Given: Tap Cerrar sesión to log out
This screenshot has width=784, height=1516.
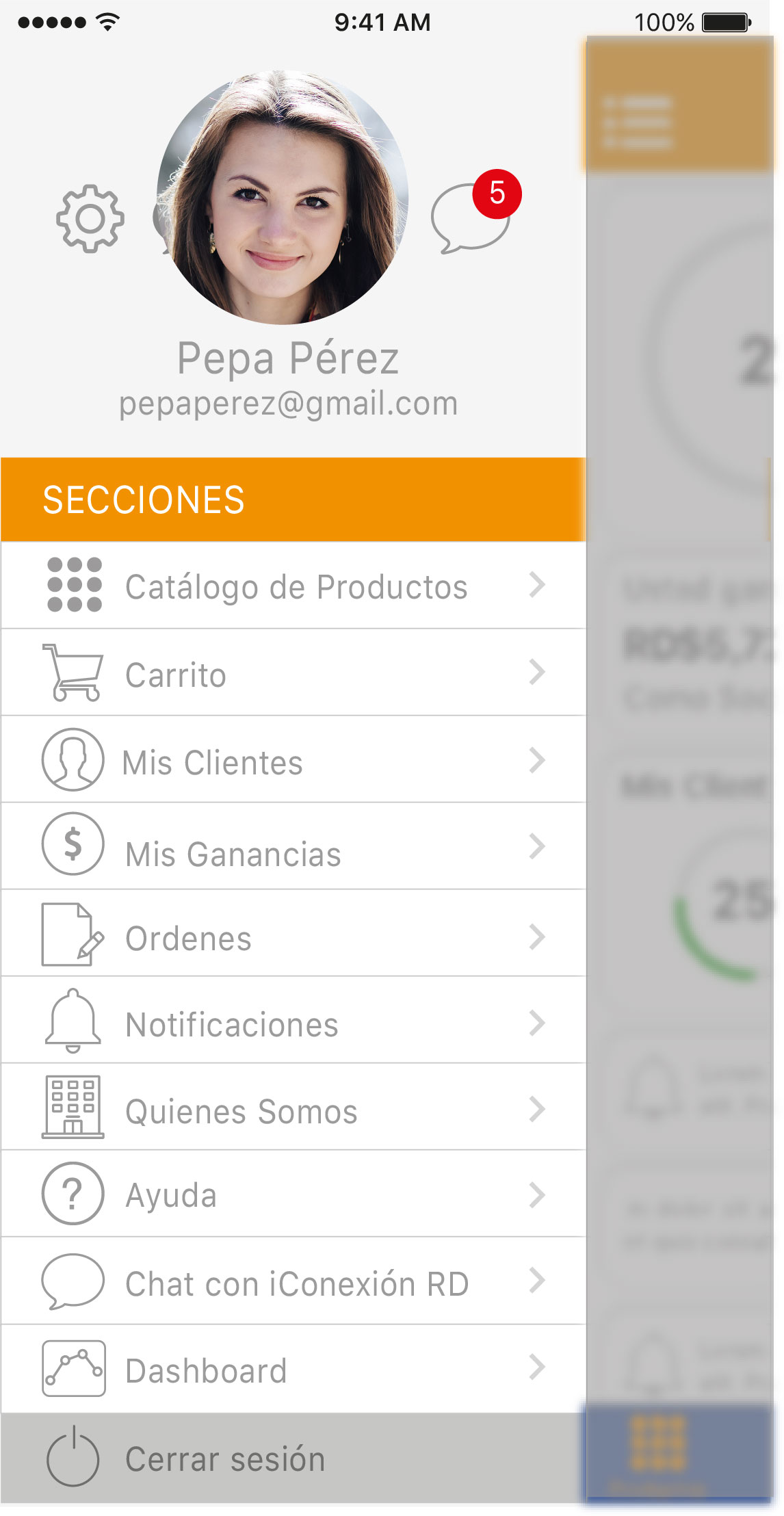Looking at the screenshot, I should (293, 1458).
